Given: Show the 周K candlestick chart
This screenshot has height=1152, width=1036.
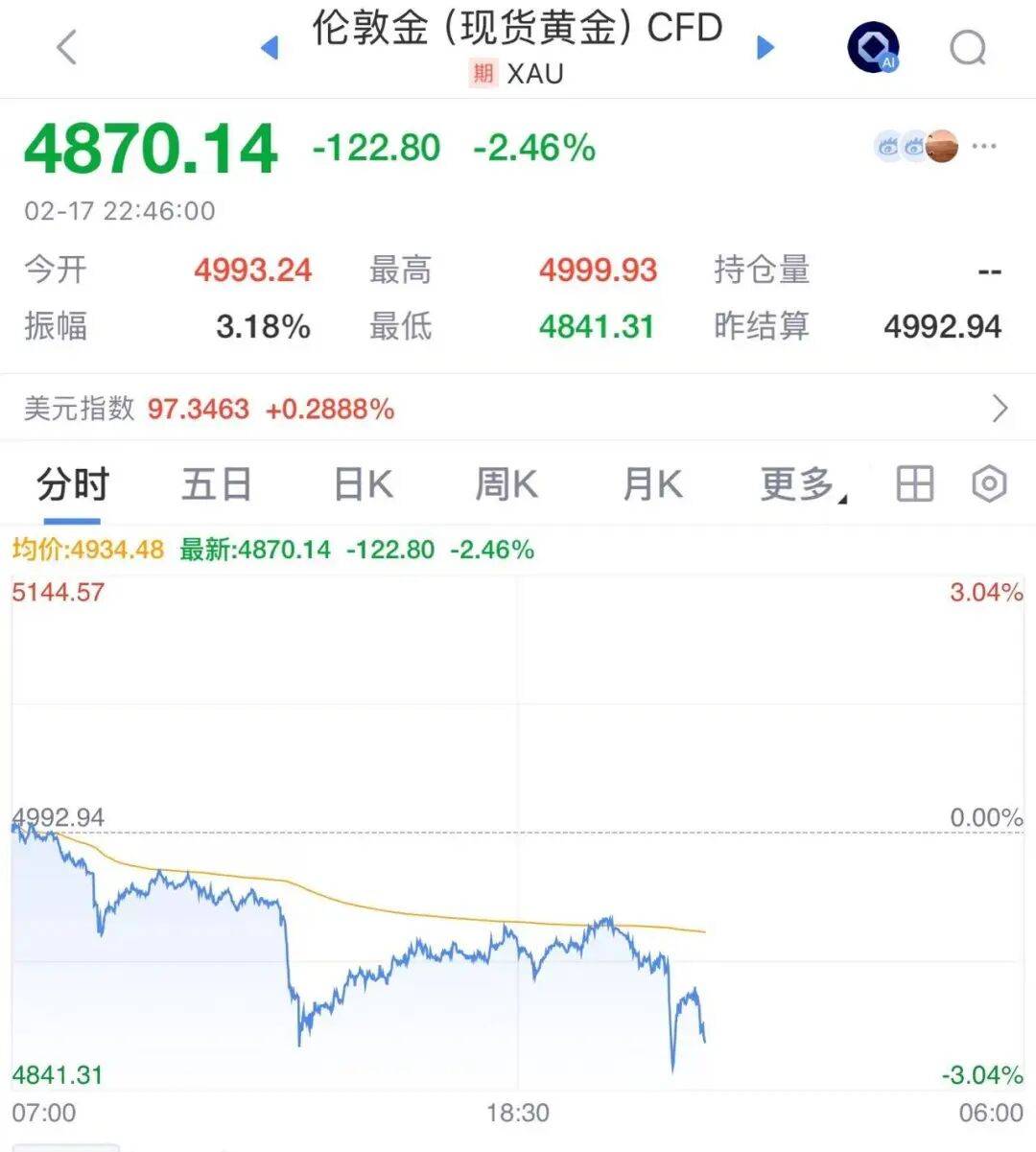Looking at the screenshot, I should click(506, 484).
